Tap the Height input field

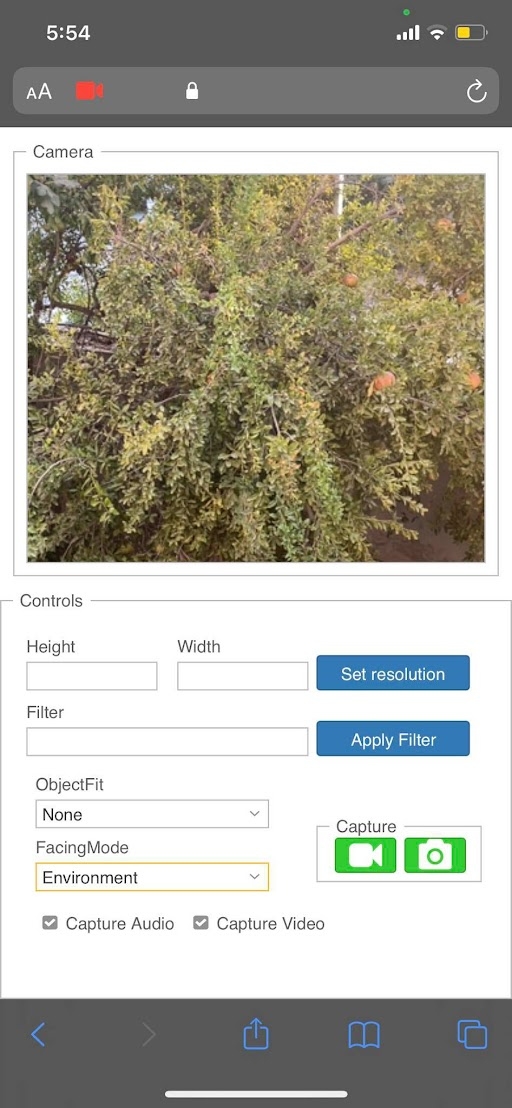(x=92, y=676)
